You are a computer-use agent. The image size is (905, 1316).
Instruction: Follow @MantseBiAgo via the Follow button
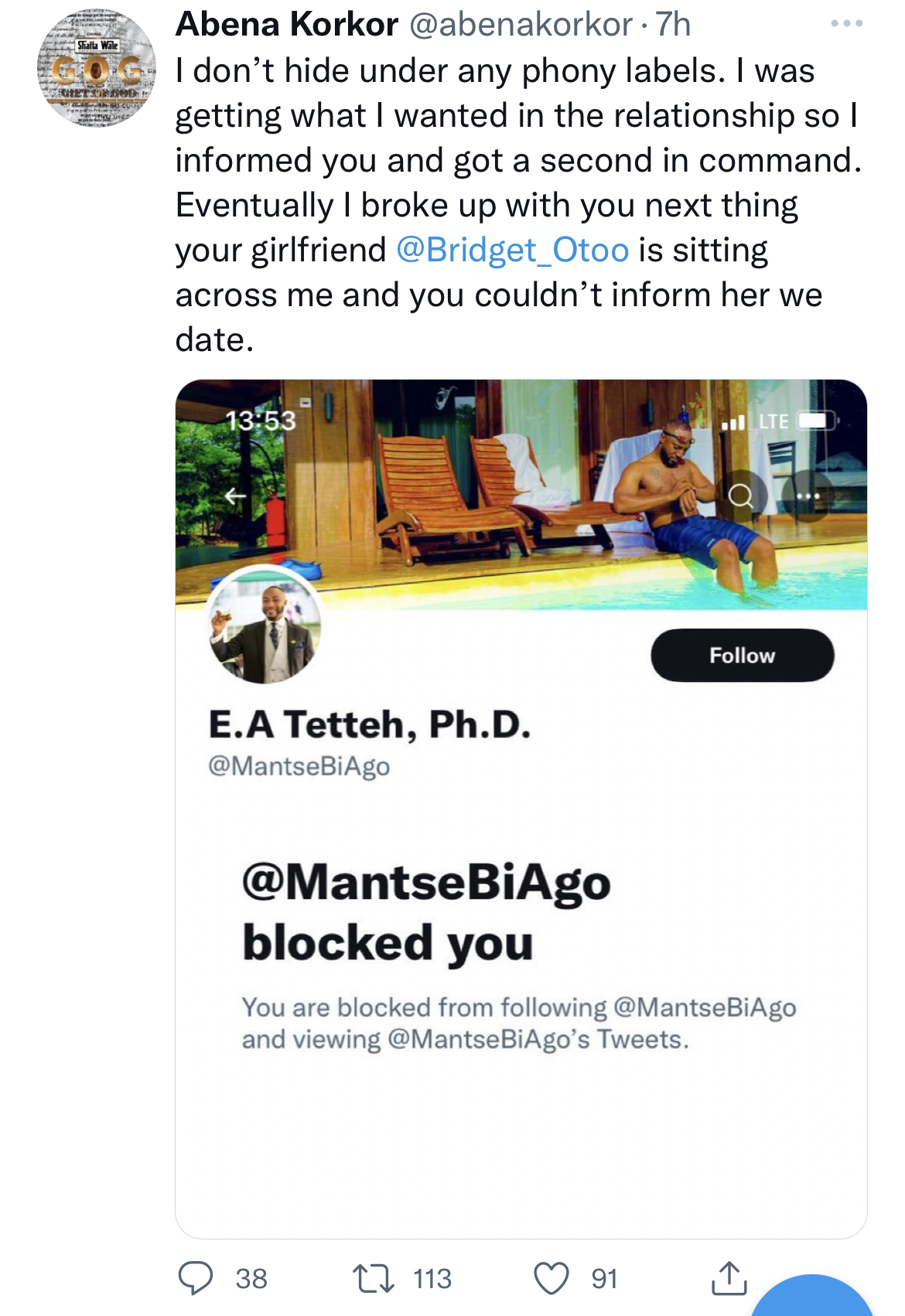coord(742,655)
